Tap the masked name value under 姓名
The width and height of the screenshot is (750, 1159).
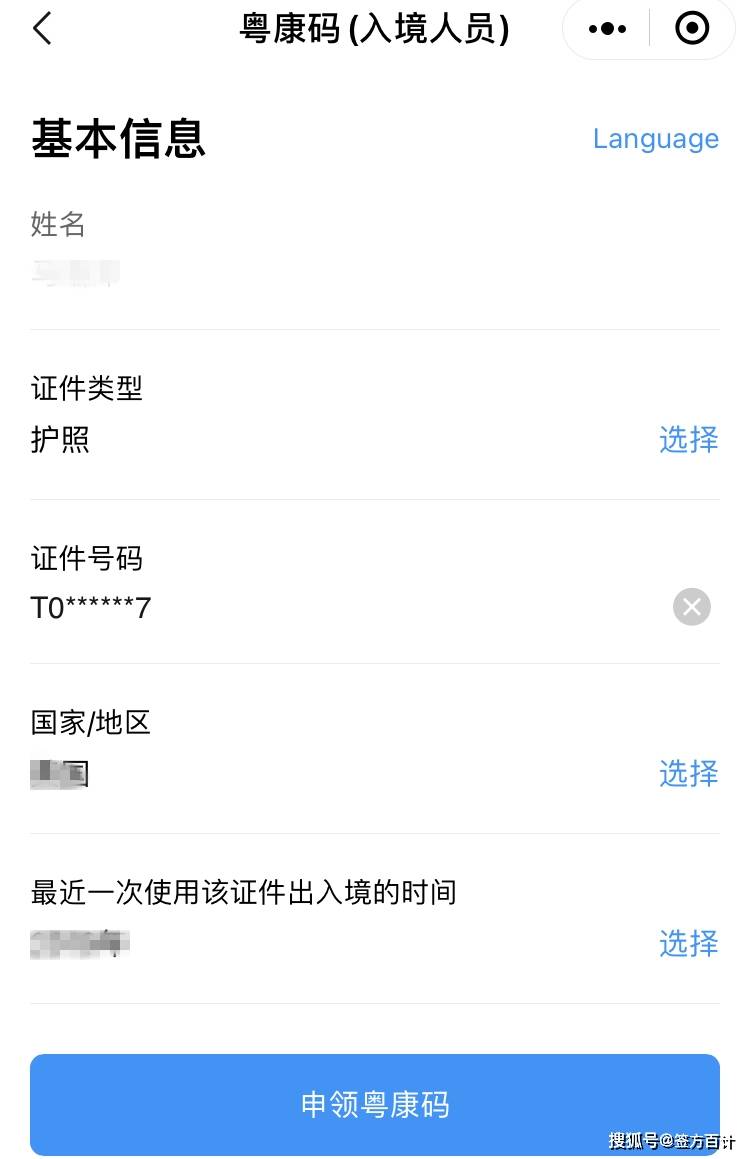pyautogui.click(x=75, y=272)
